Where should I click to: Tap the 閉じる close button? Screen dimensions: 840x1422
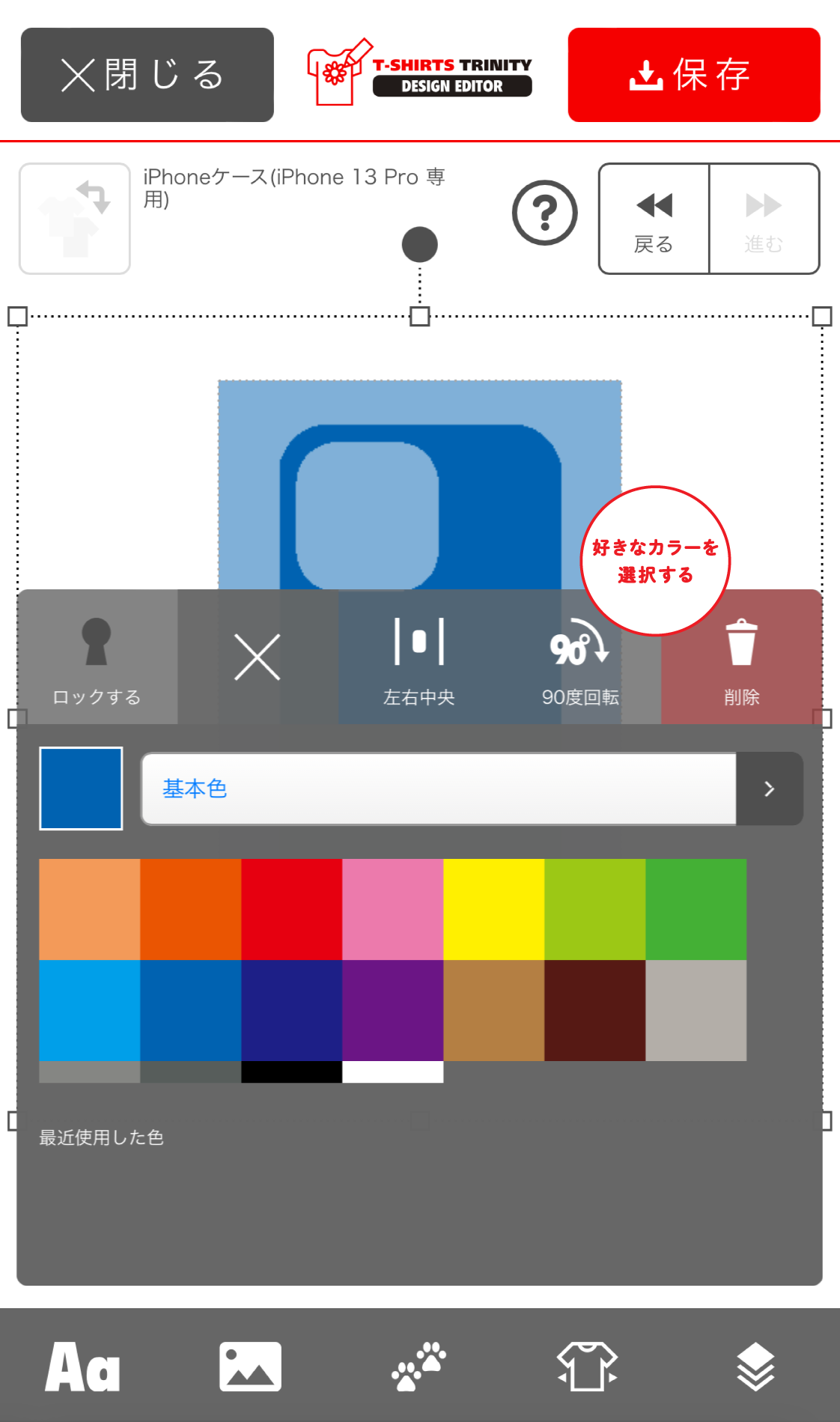point(147,75)
